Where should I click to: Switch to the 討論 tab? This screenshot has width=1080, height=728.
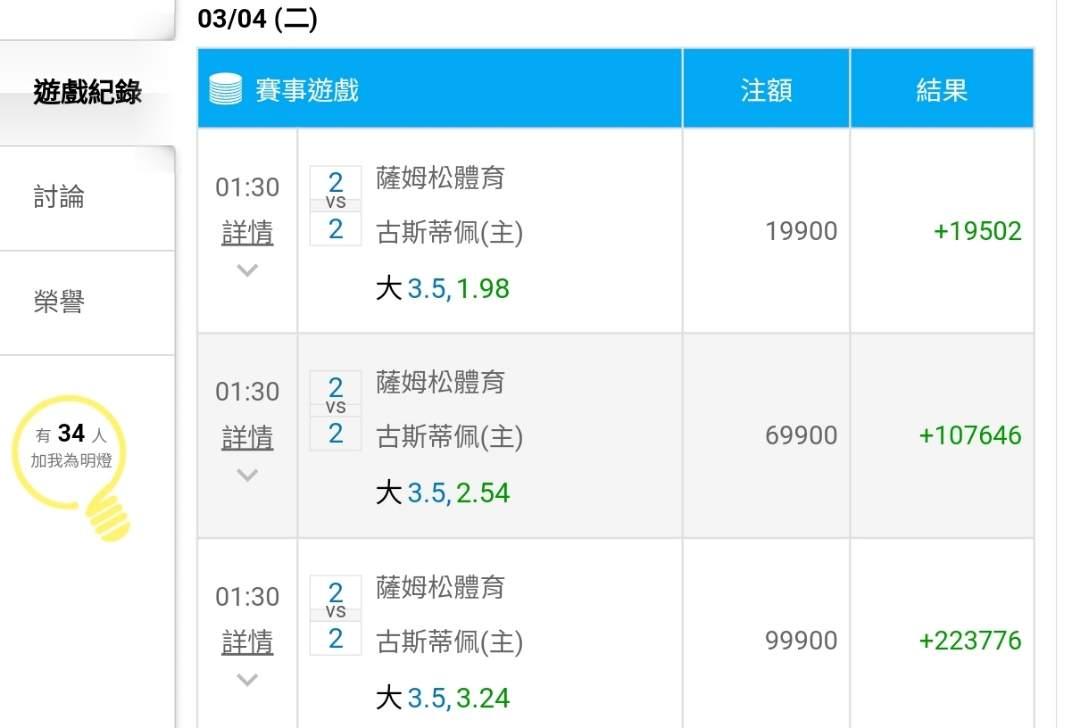click(x=87, y=198)
